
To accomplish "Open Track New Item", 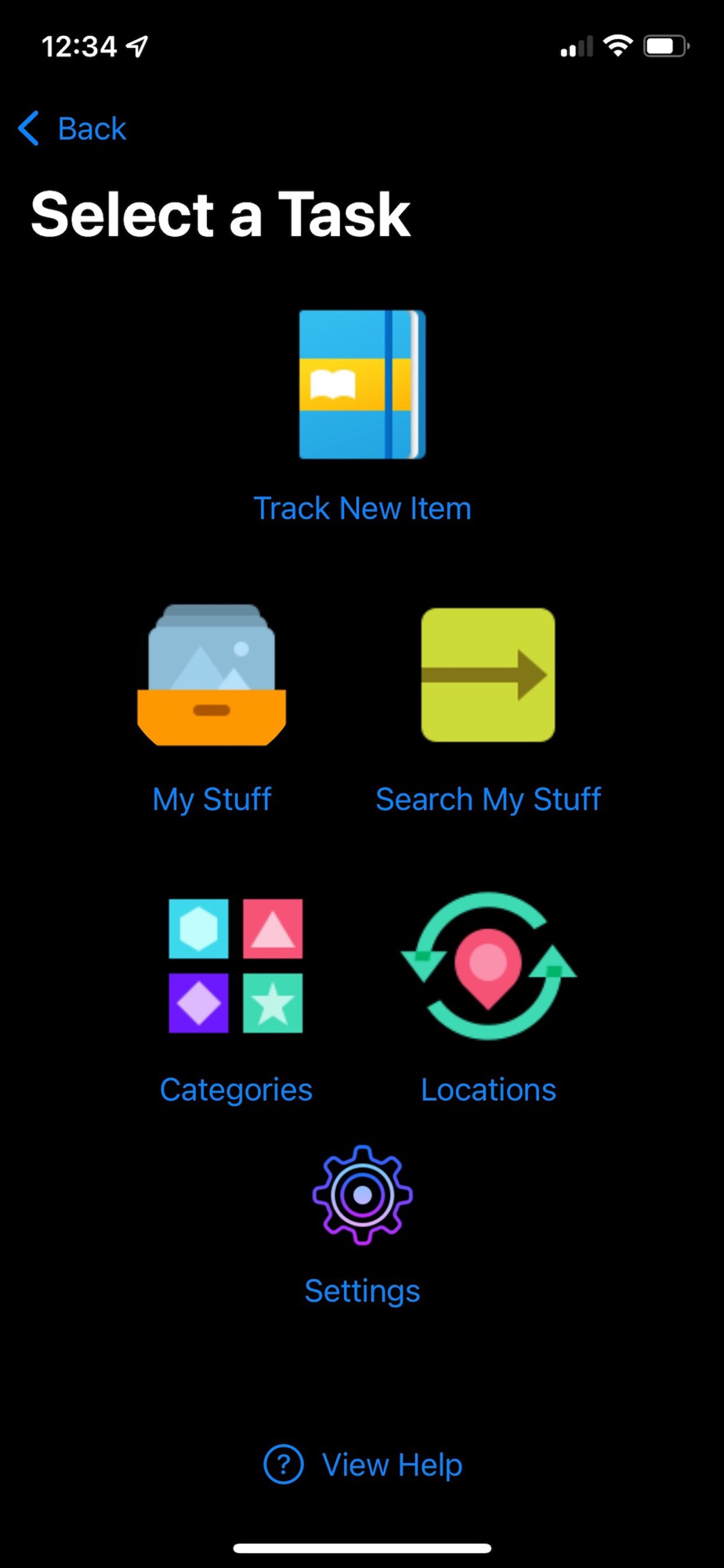I will pos(362,385).
